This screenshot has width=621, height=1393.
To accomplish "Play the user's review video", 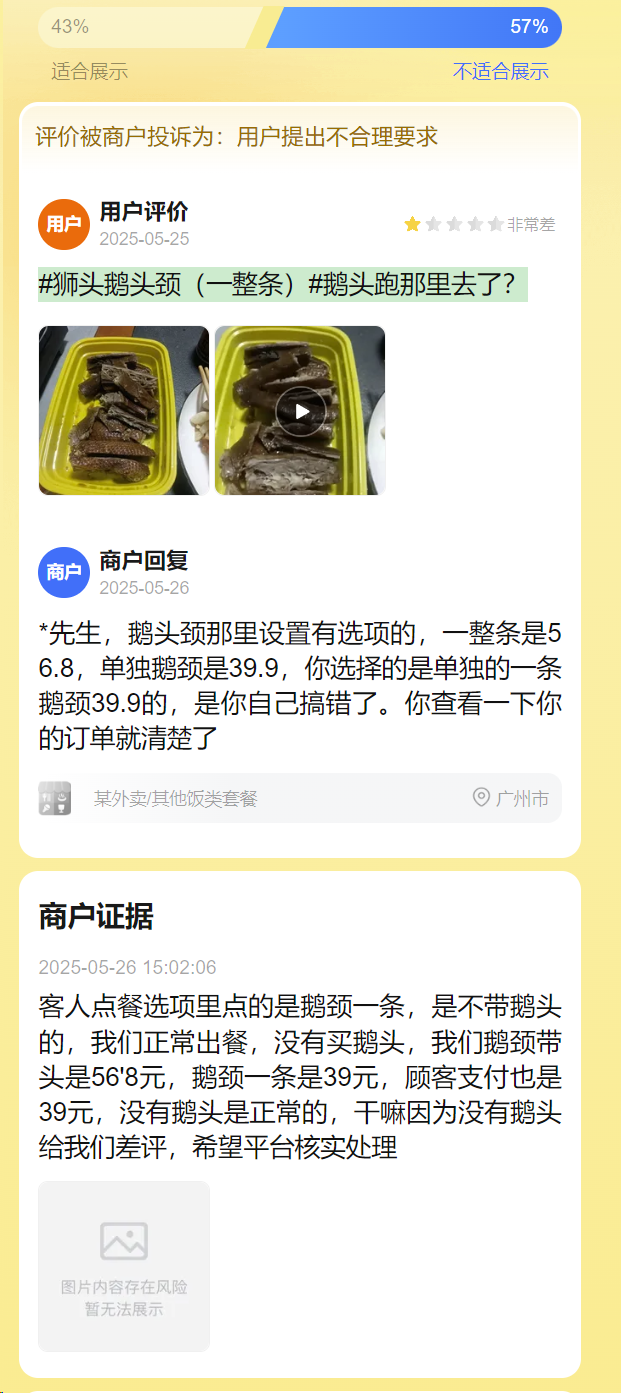I will click(300, 411).
